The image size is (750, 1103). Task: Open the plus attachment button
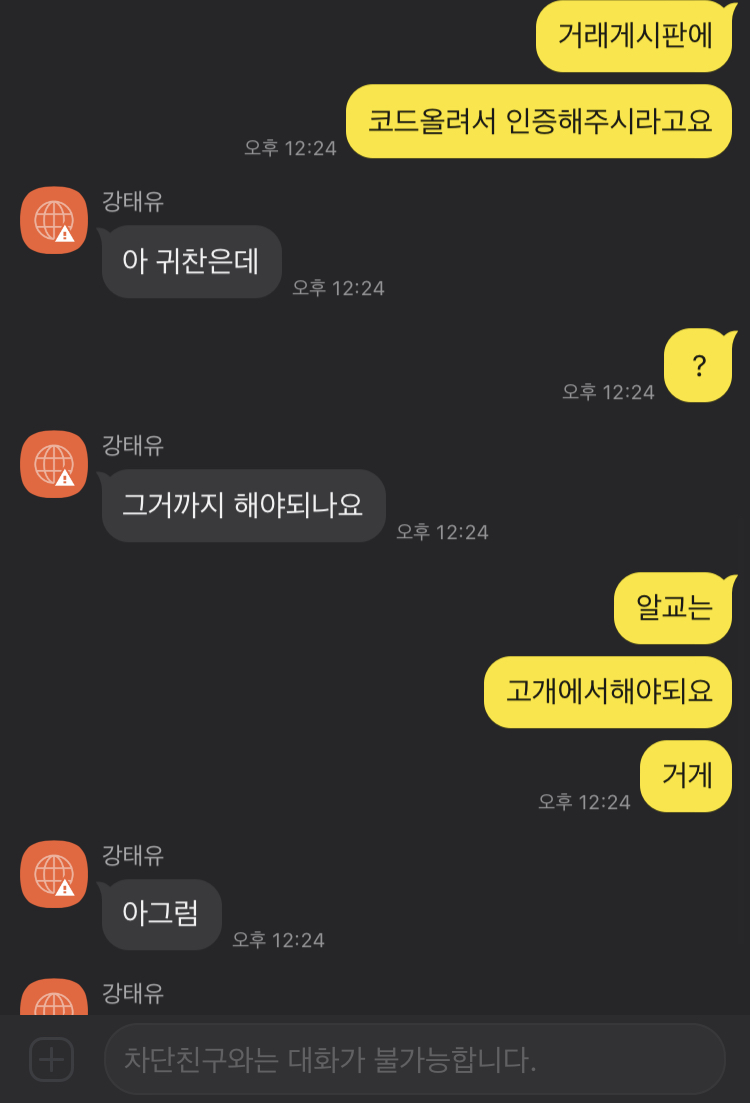click(51, 1058)
